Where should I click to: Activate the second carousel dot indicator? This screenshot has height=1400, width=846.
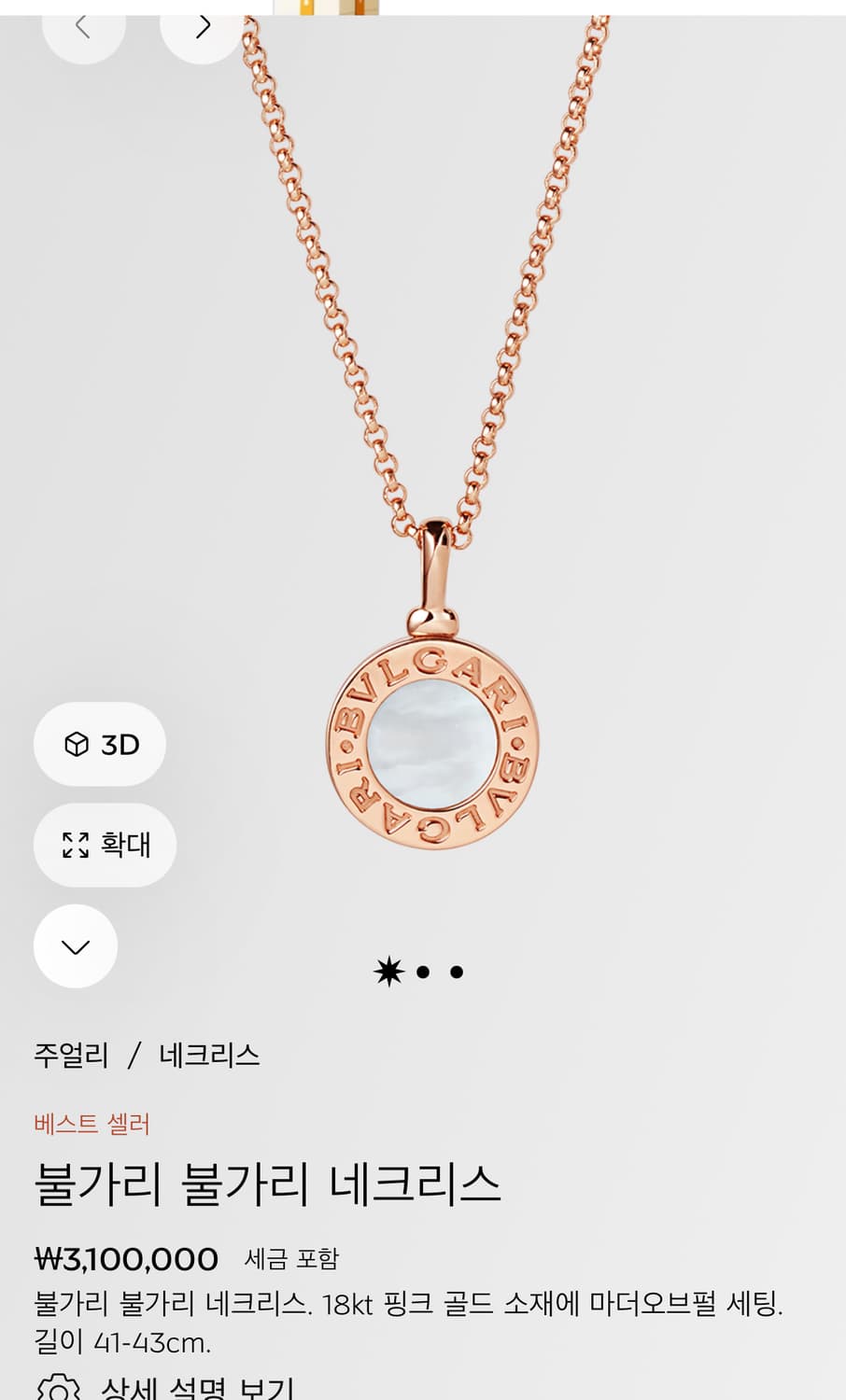[424, 972]
